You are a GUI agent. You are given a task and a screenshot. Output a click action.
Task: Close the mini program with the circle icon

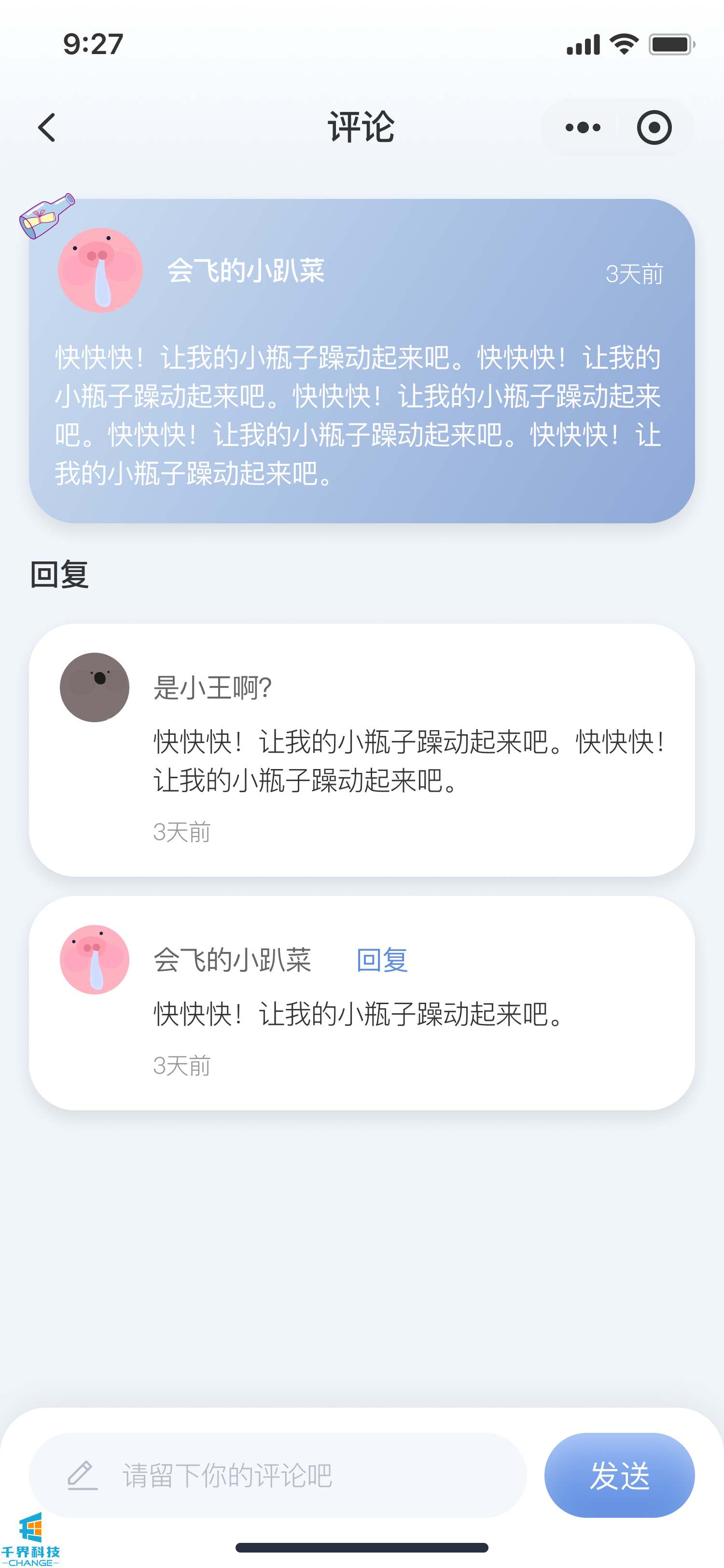tap(654, 128)
